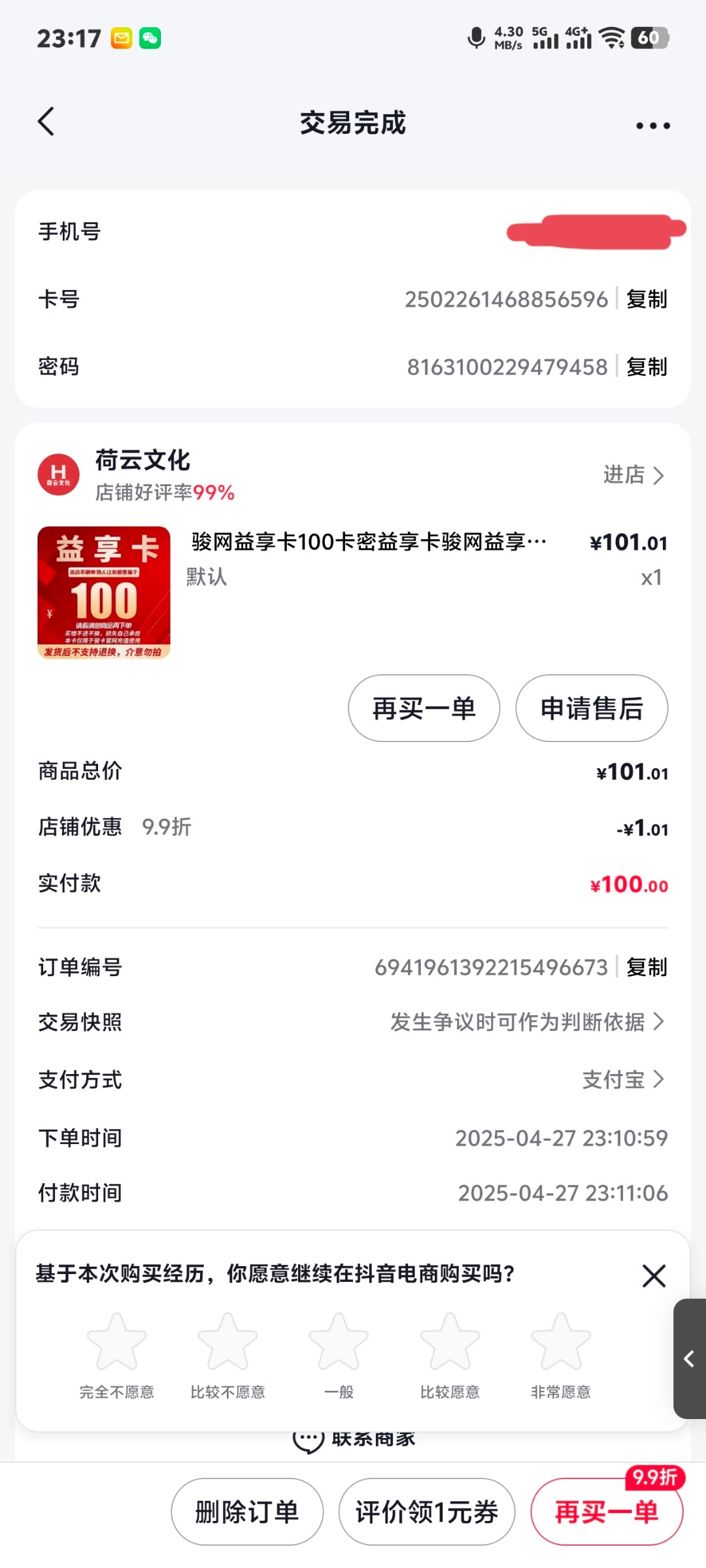Viewport: 706px width, 1568px height.
Task: Dismiss the 抖音电商 survey card
Action: [654, 1275]
